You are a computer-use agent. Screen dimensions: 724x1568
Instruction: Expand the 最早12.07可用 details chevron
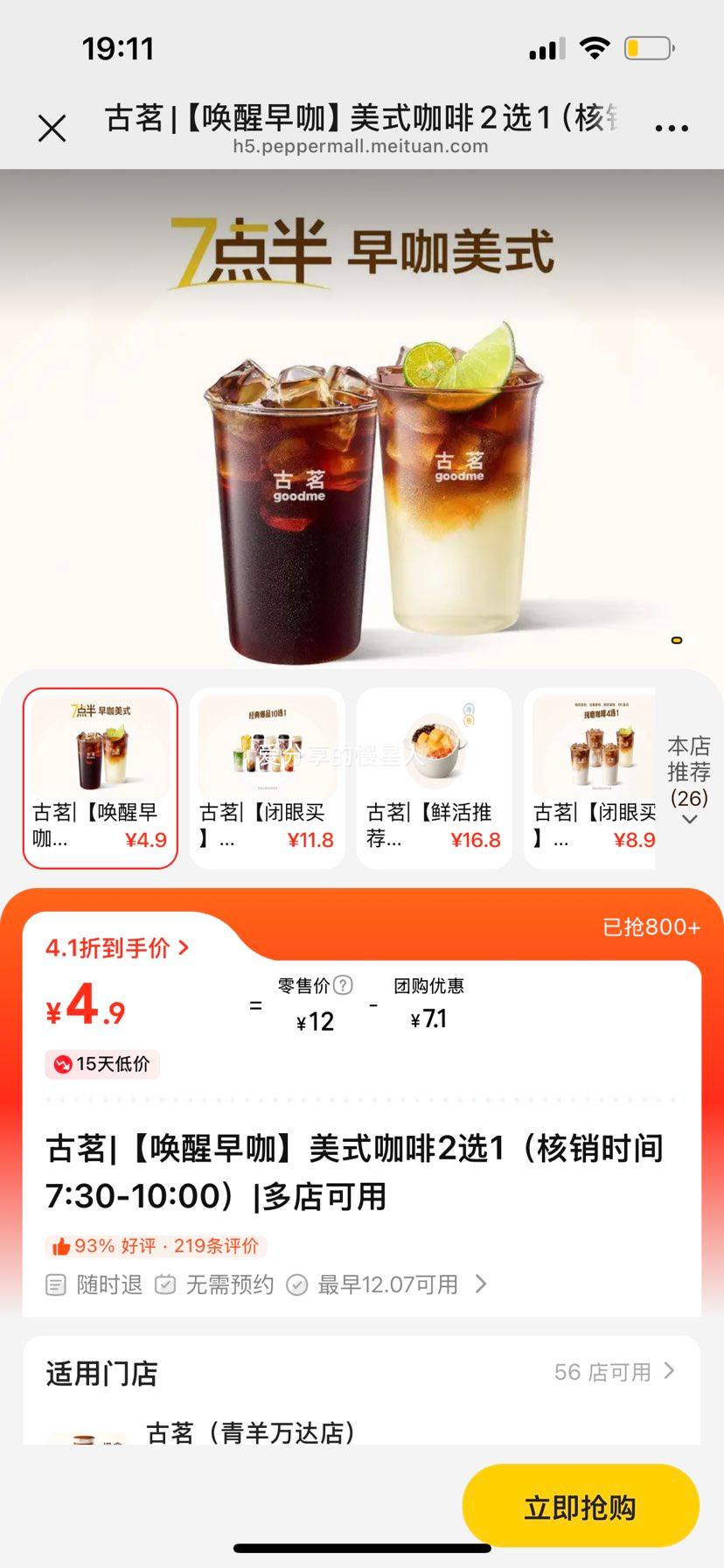480,1284
